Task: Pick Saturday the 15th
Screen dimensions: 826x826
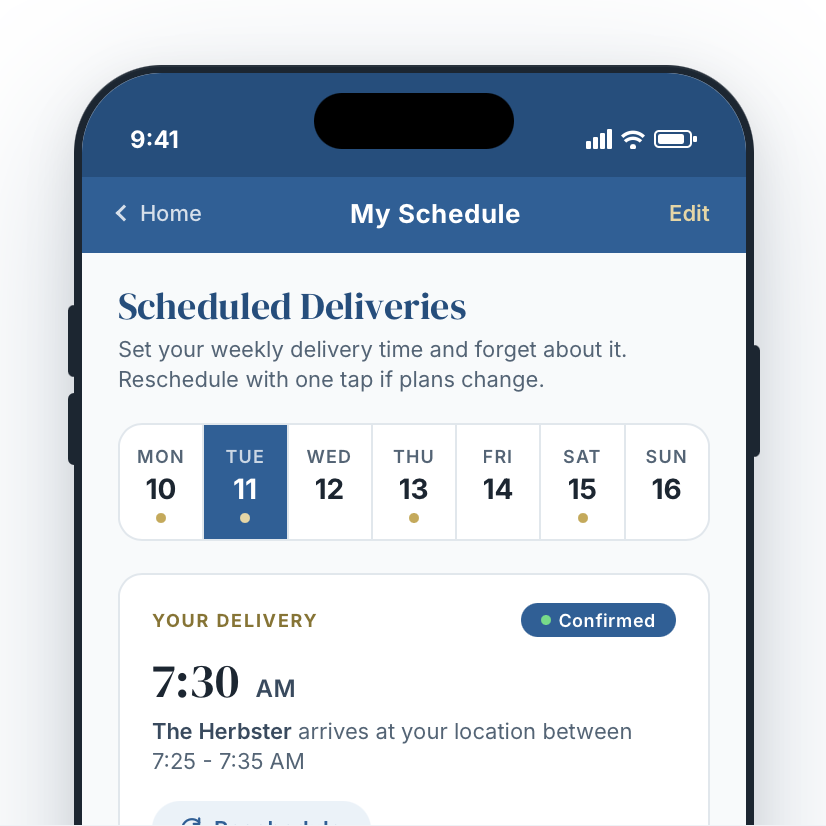Action: [582, 482]
